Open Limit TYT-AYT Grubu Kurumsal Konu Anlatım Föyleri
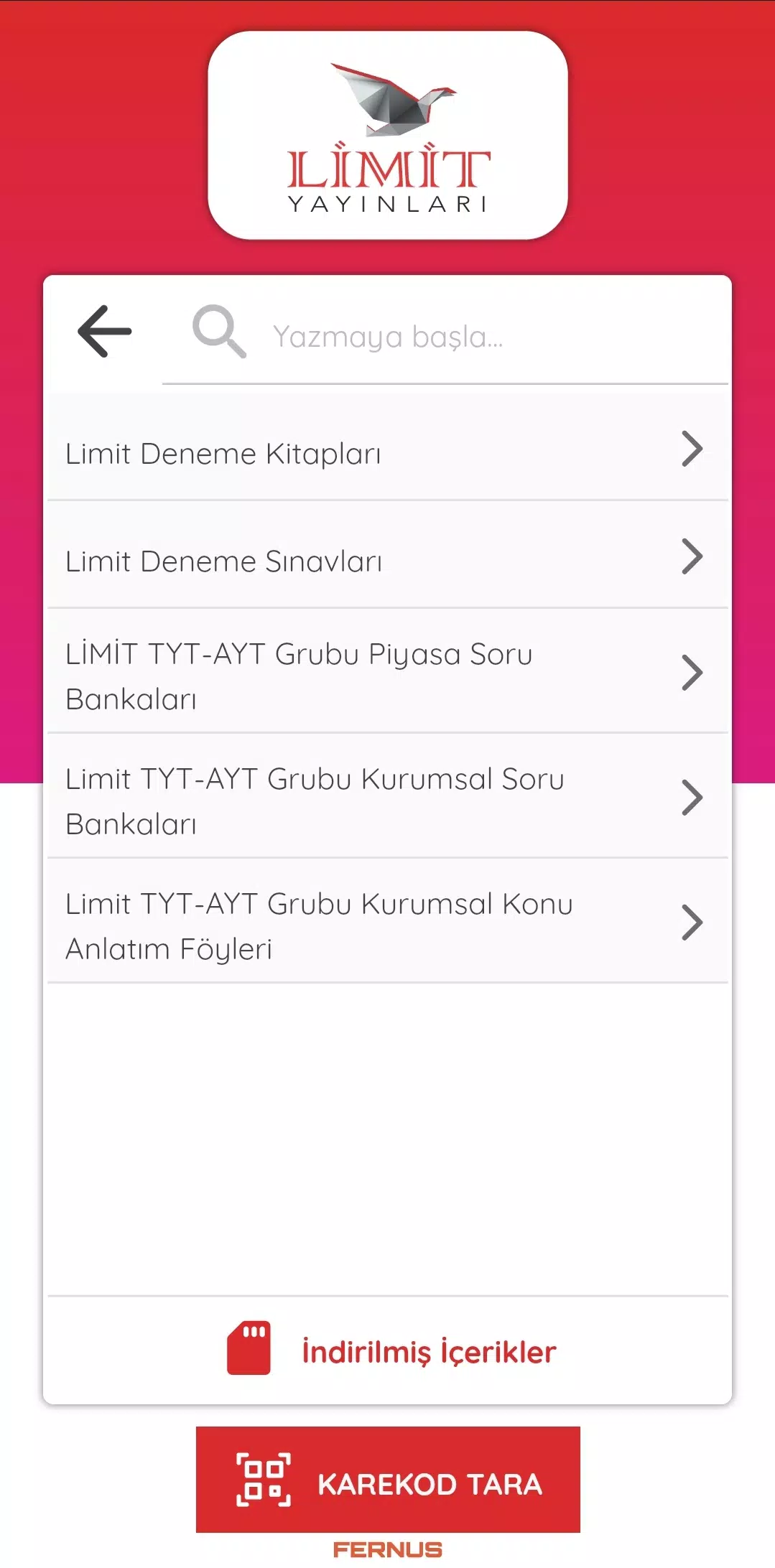The width and height of the screenshot is (775, 1568). (x=388, y=923)
